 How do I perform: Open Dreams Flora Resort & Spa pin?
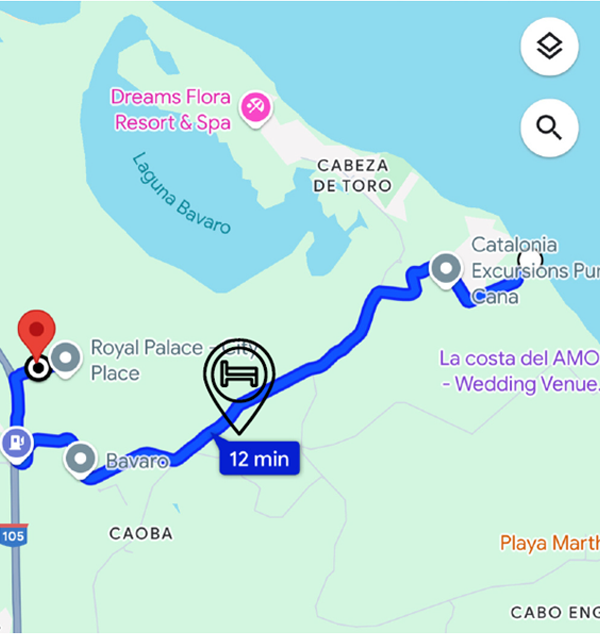[x=254, y=108]
